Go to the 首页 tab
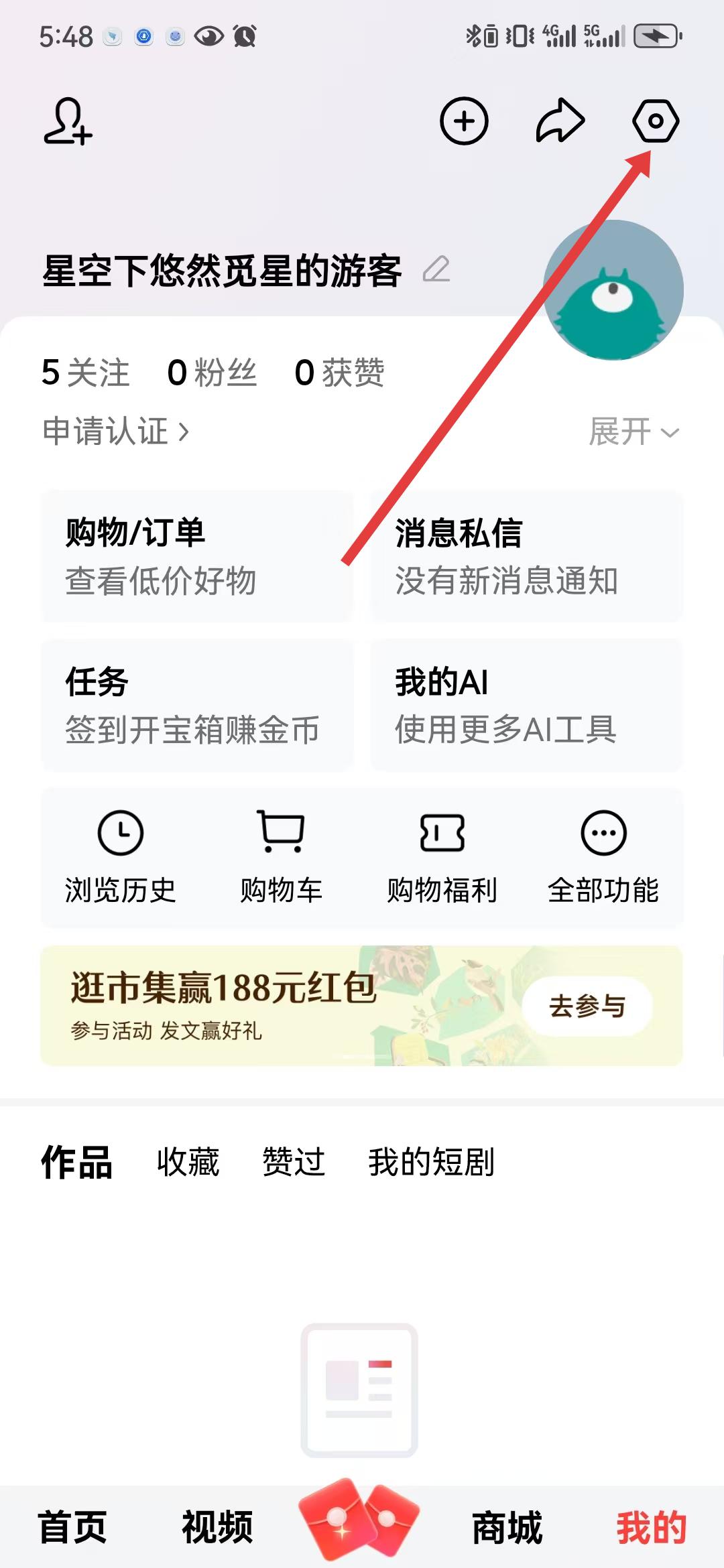Image resolution: width=724 pixels, height=1568 pixels. (x=72, y=1528)
